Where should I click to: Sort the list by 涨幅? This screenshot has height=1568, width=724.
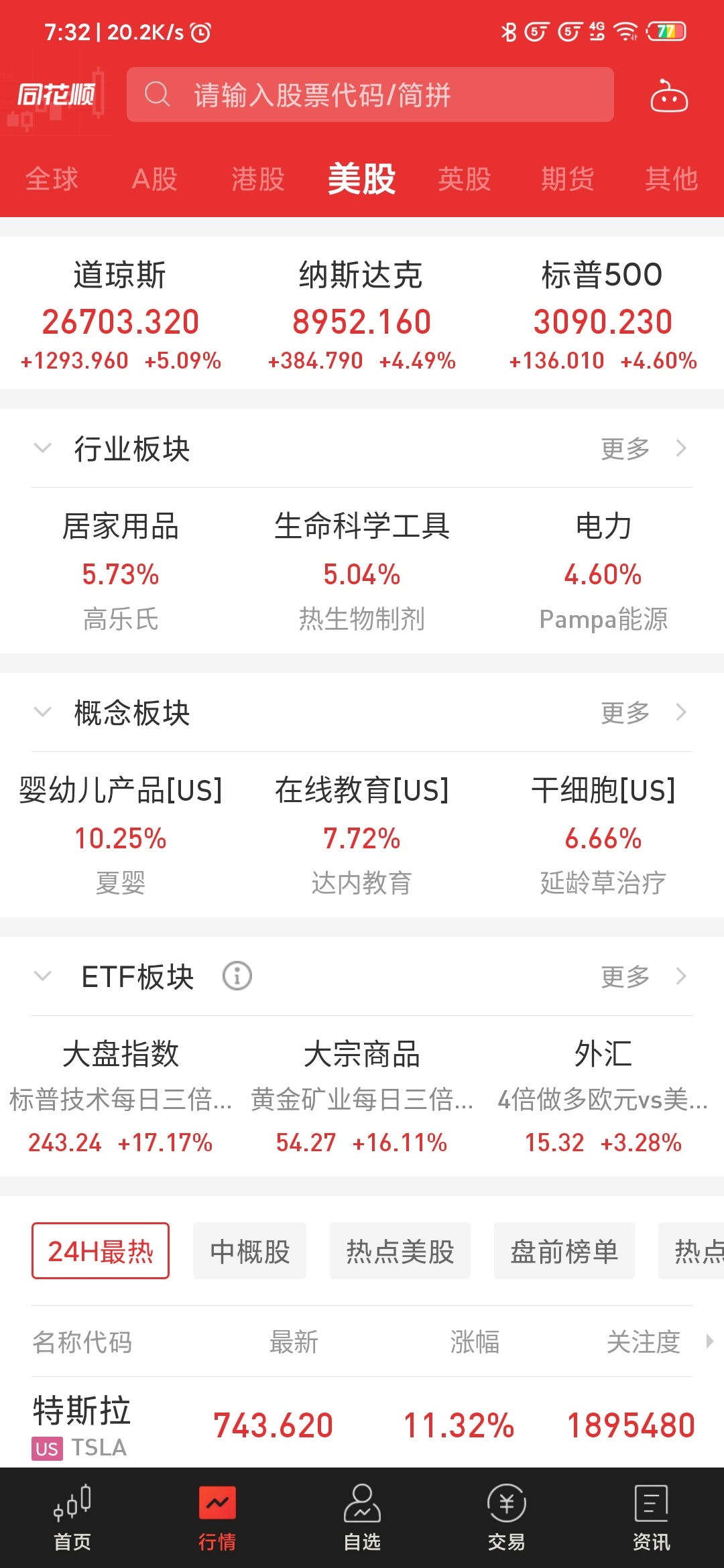point(475,1342)
